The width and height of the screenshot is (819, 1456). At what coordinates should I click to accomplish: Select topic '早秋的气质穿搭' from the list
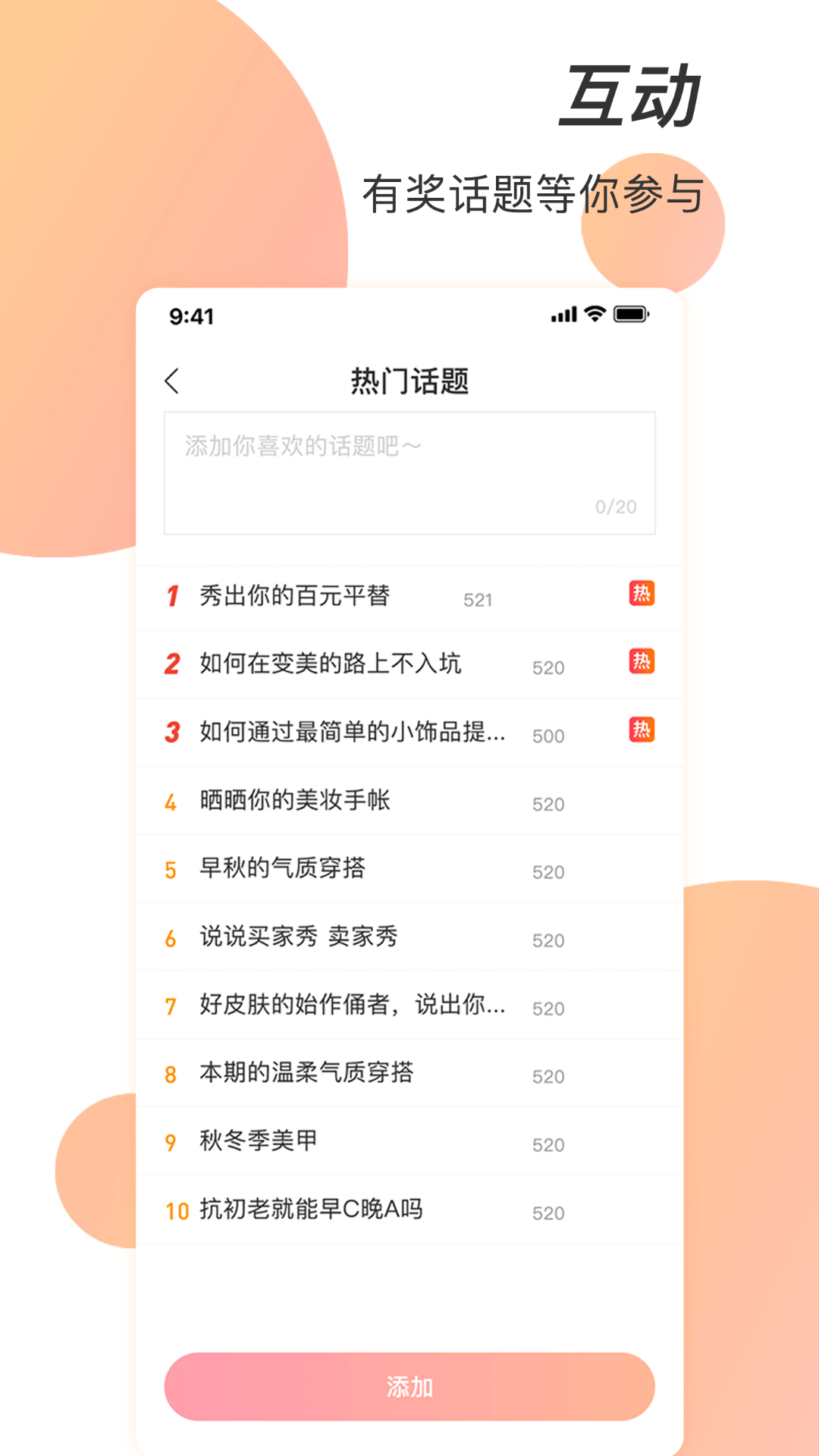(281, 868)
